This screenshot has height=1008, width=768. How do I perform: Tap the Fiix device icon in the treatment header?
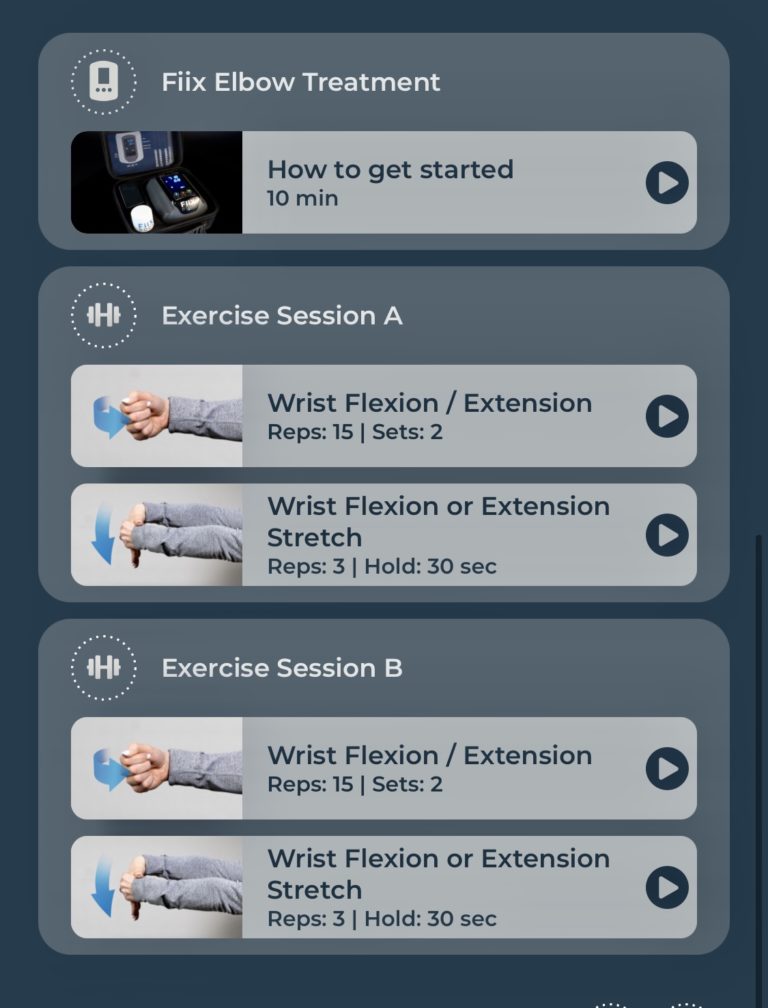pyautogui.click(x=104, y=83)
